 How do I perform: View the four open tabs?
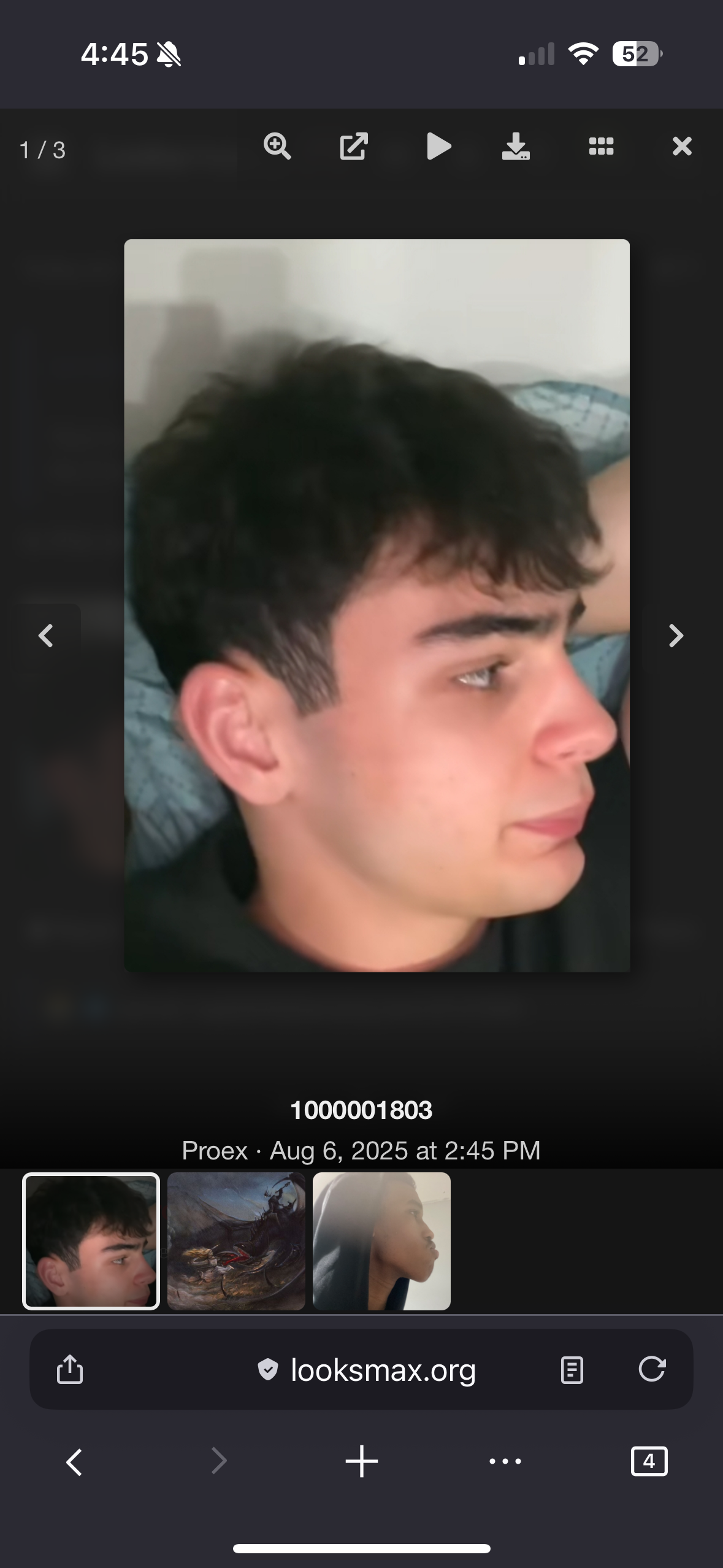point(649,1462)
